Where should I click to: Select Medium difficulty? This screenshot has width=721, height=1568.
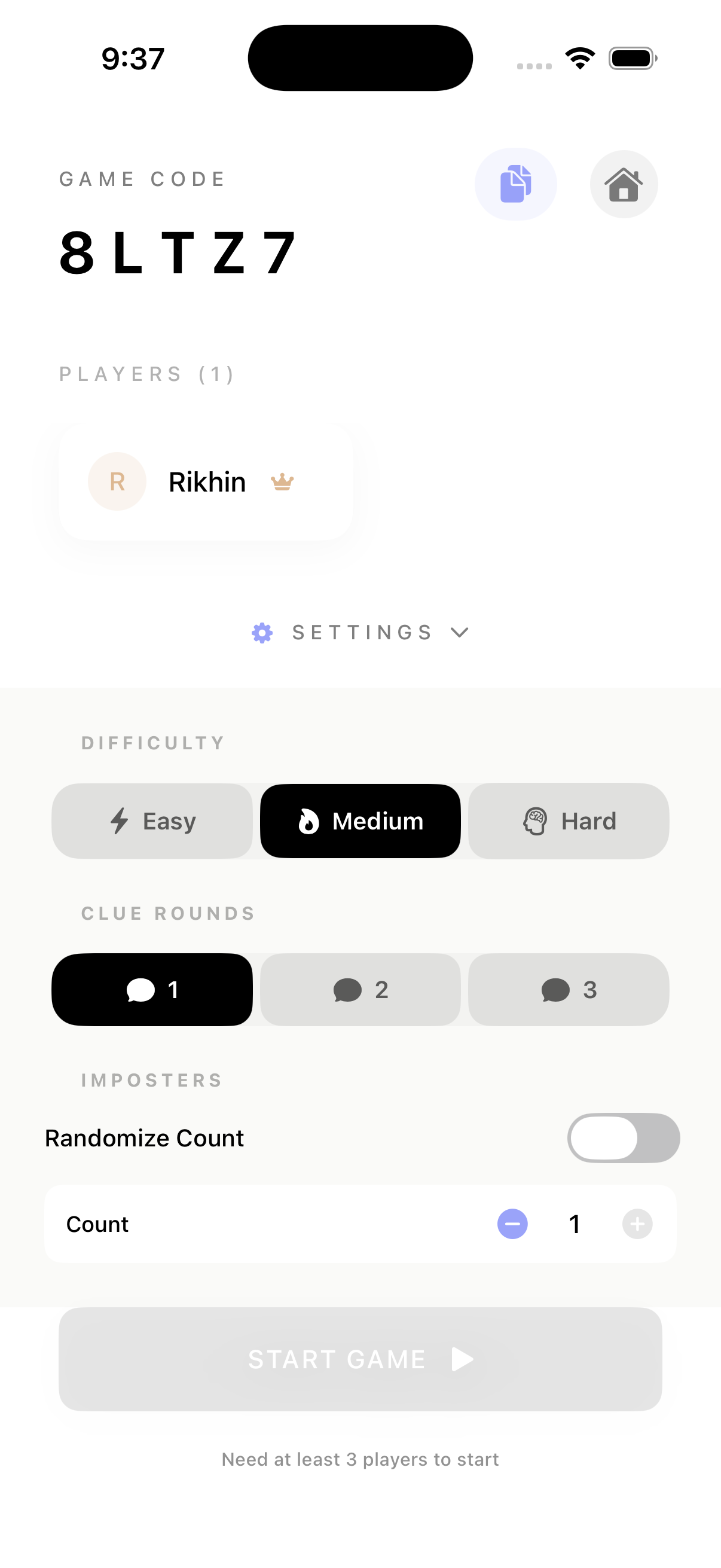pos(360,820)
